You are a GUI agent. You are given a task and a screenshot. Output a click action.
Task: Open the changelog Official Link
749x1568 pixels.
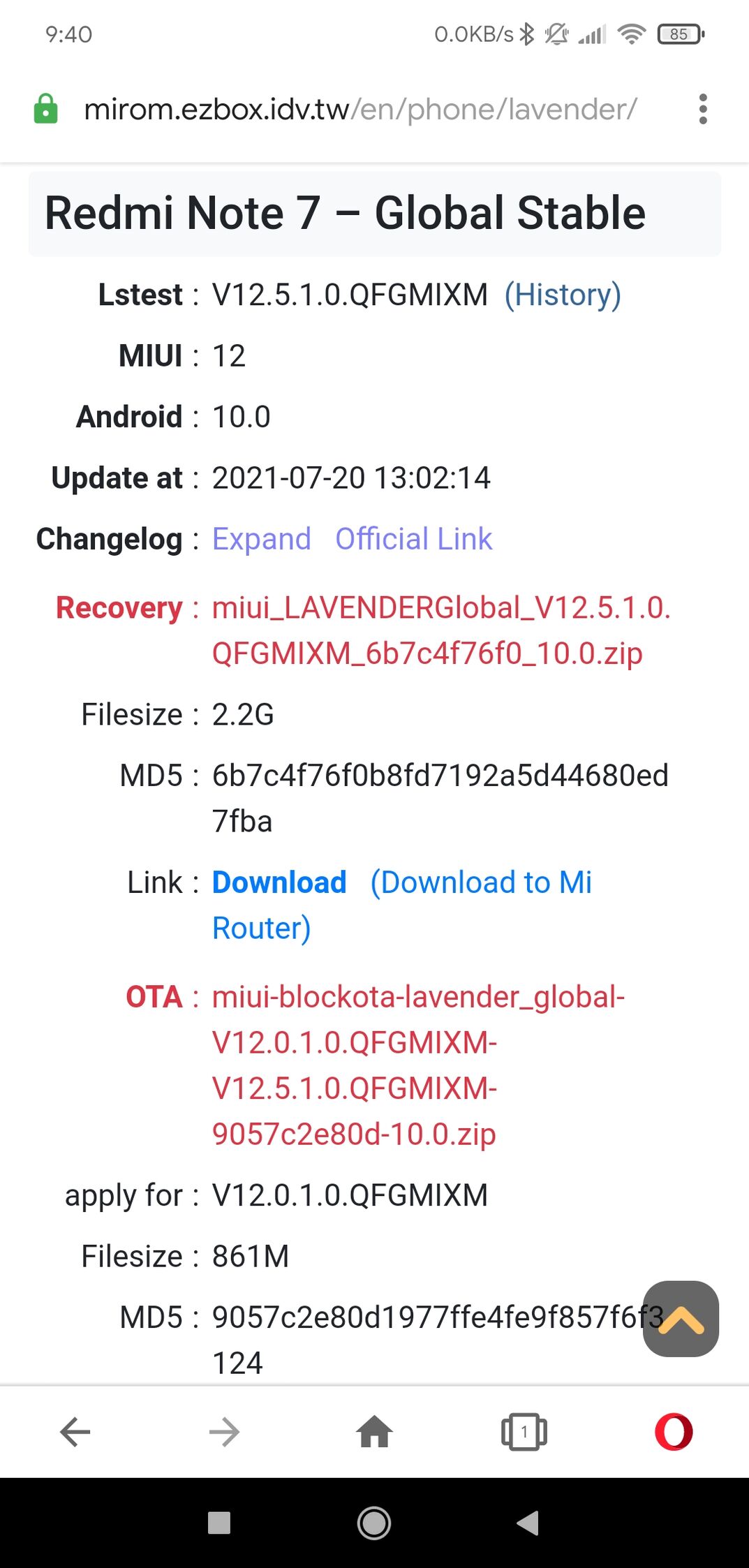(414, 539)
